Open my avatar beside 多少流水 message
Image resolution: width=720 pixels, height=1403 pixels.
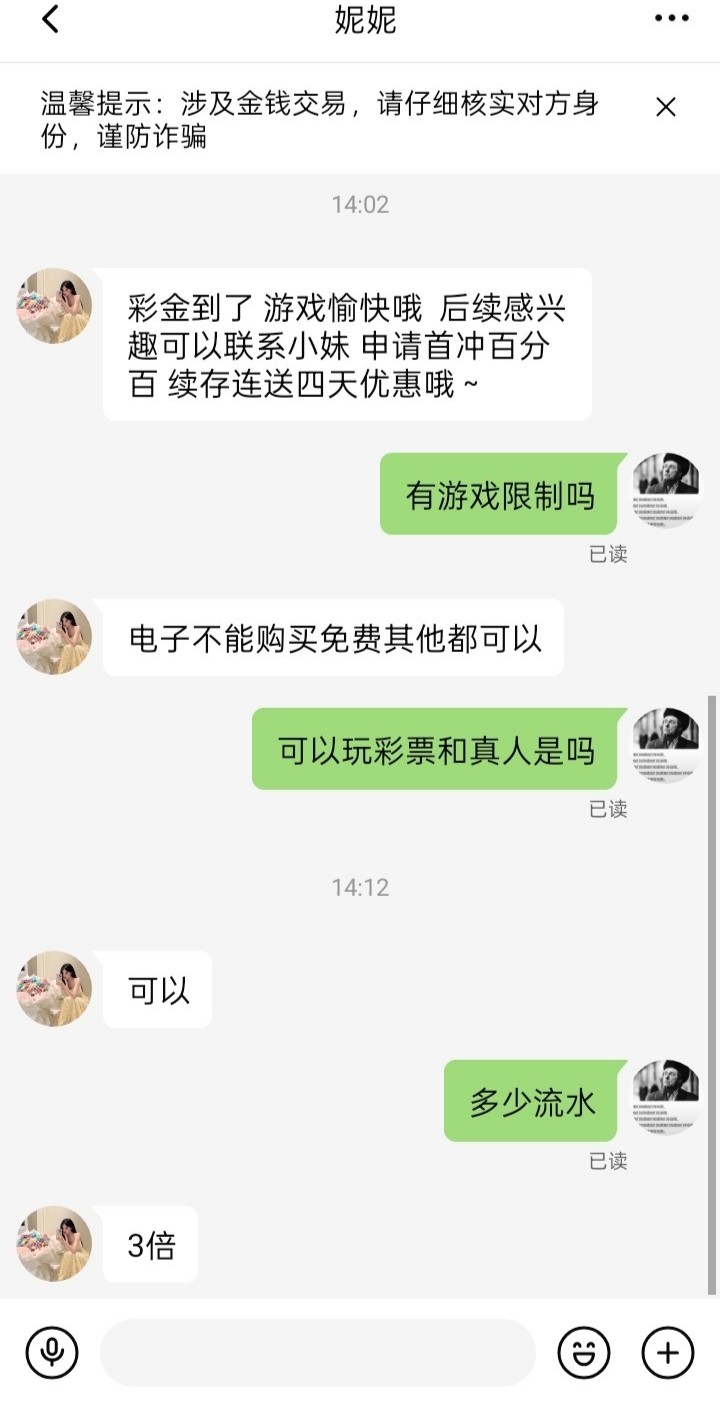[x=667, y=1097]
